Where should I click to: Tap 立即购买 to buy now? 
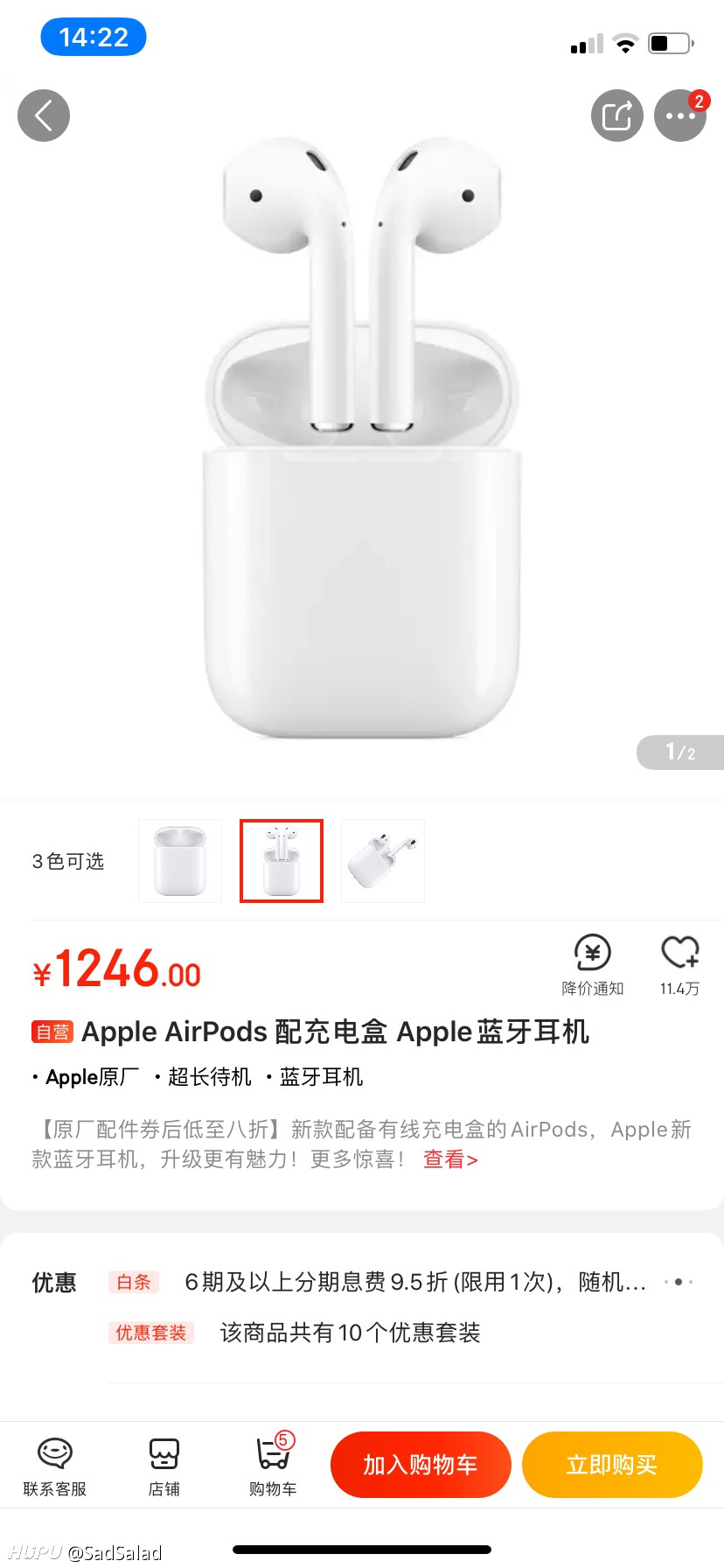click(x=612, y=1465)
